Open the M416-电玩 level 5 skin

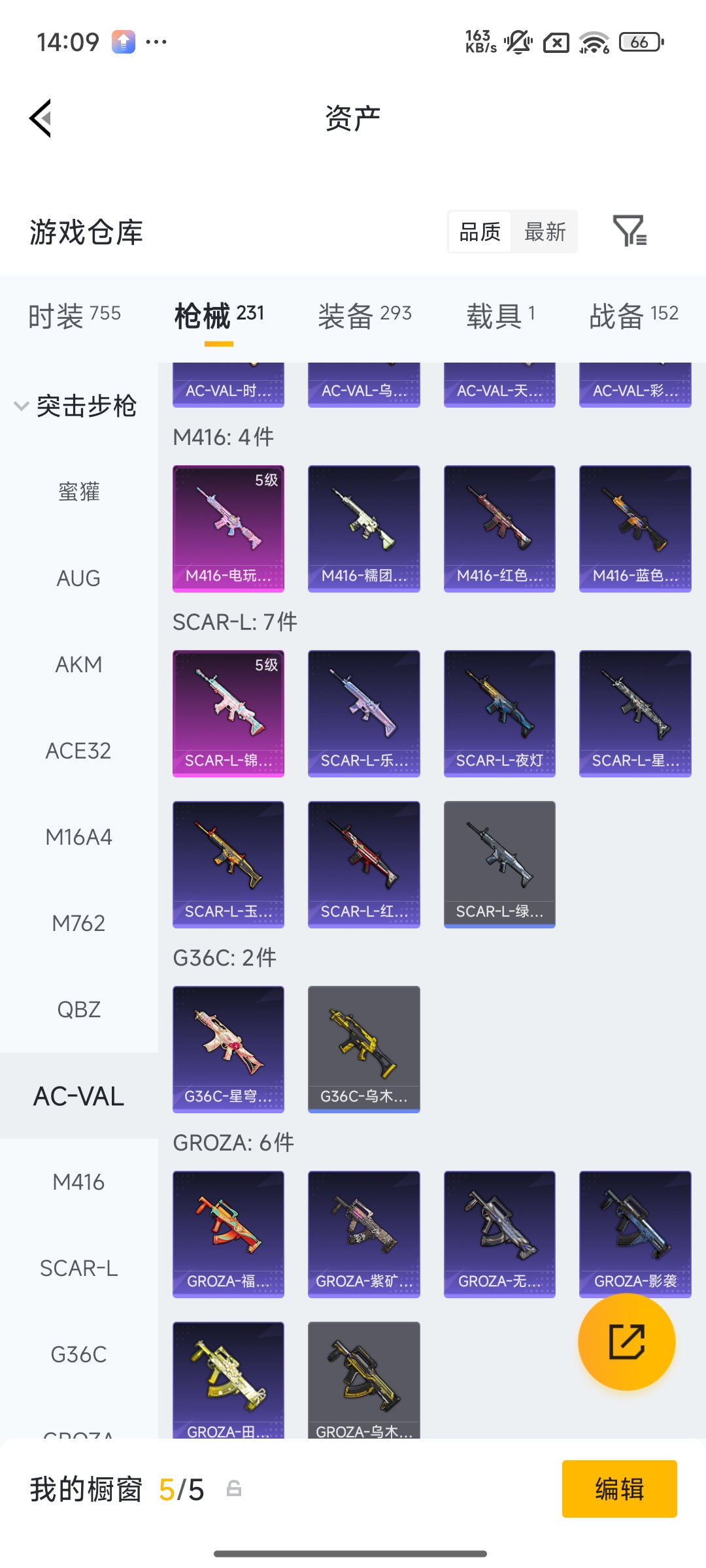(x=228, y=528)
